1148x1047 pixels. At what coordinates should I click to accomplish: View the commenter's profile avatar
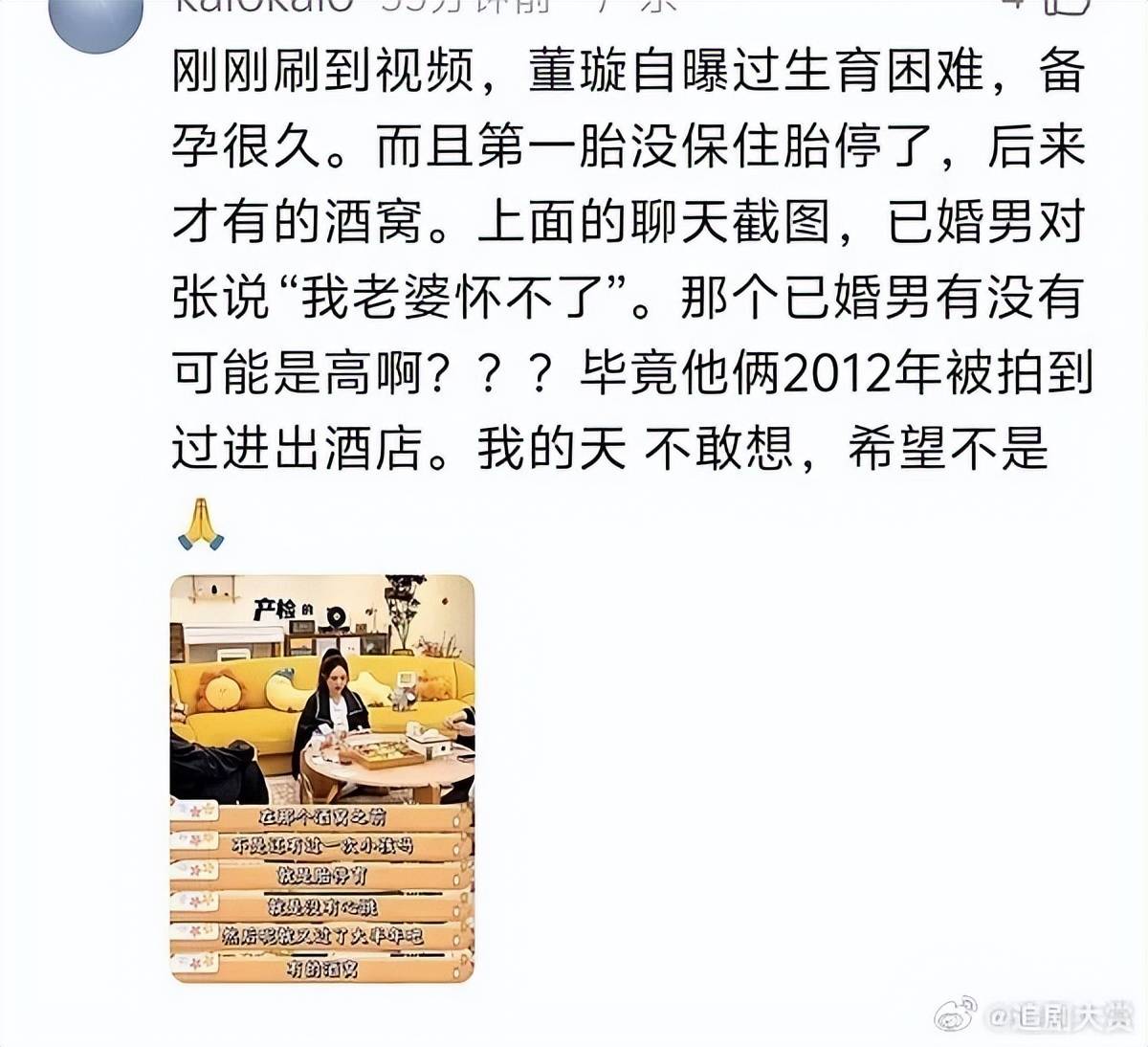pos(96,19)
